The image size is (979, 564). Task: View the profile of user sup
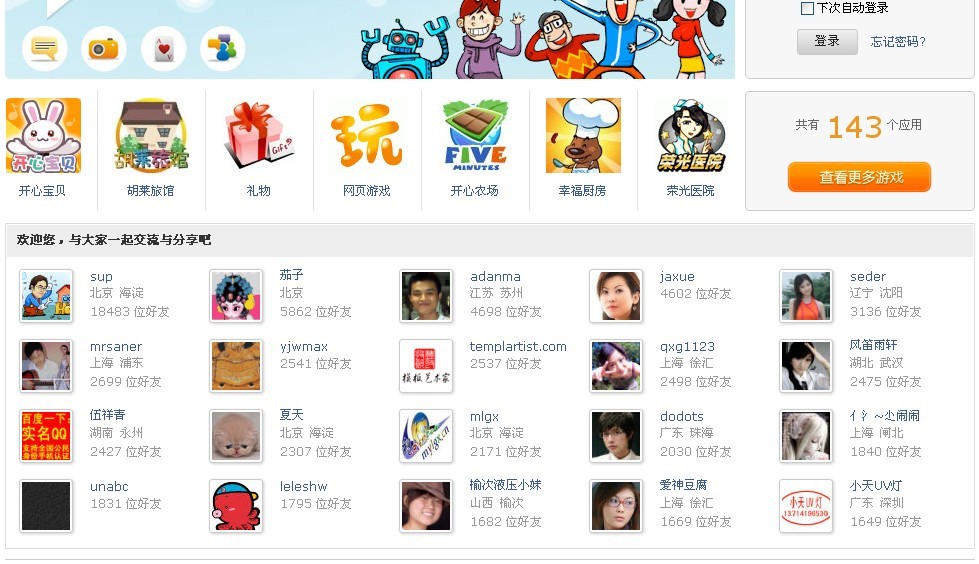point(101,277)
